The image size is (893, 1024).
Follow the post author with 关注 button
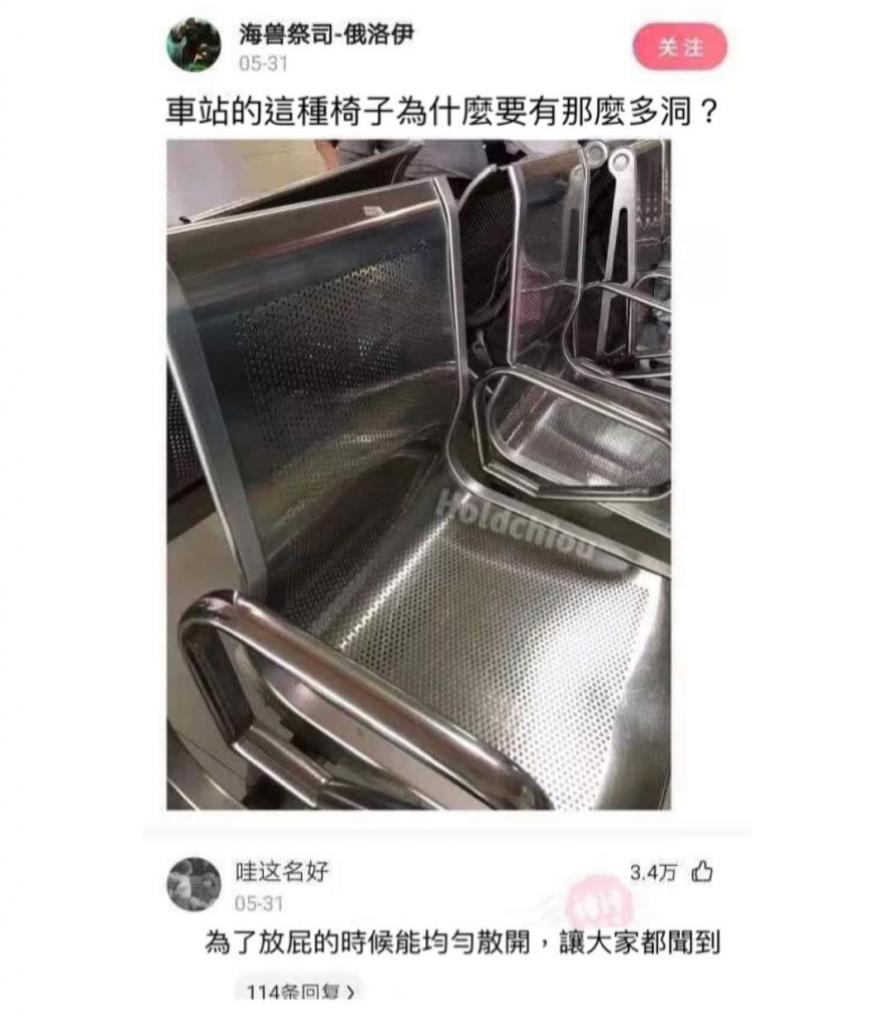pyautogui.click(x=679, y=47)
